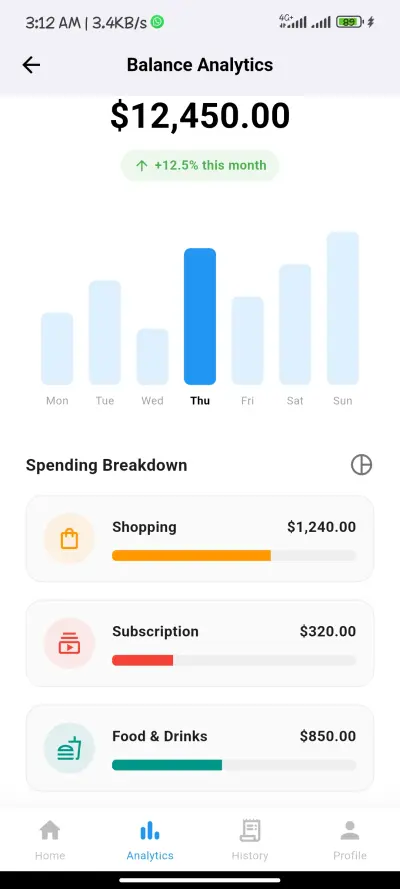Select the Wed bar in chart
Screen dimensions: 400x889
click(x=152, y=357)
